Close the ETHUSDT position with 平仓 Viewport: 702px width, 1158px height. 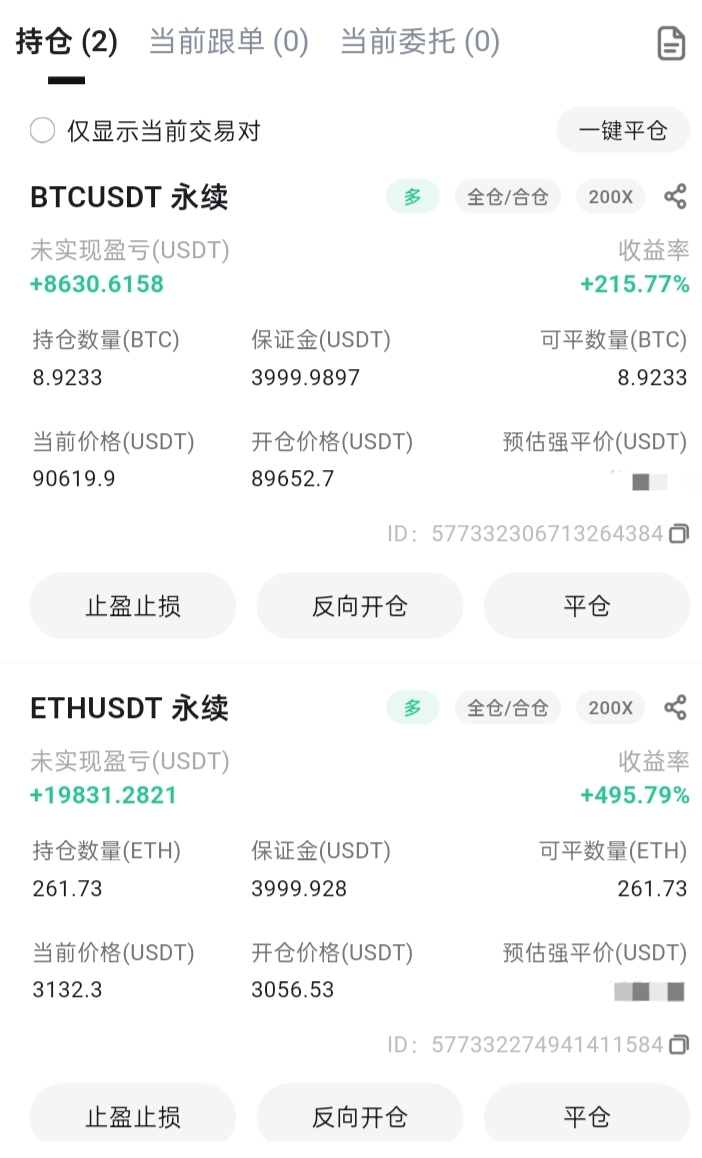(587, 1116)
